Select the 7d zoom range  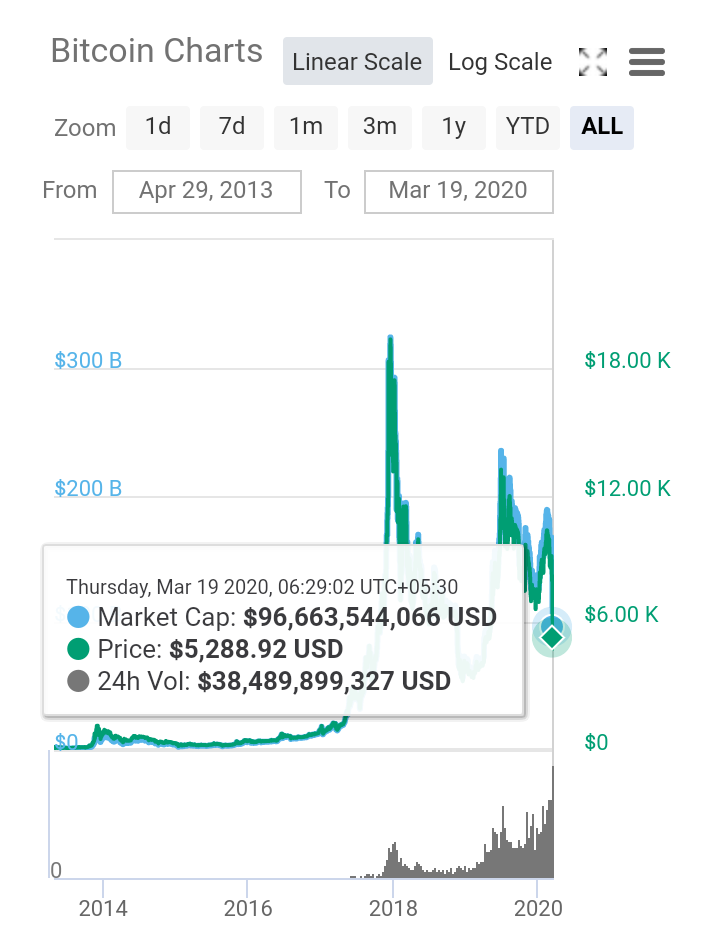(x=232, y=127)
